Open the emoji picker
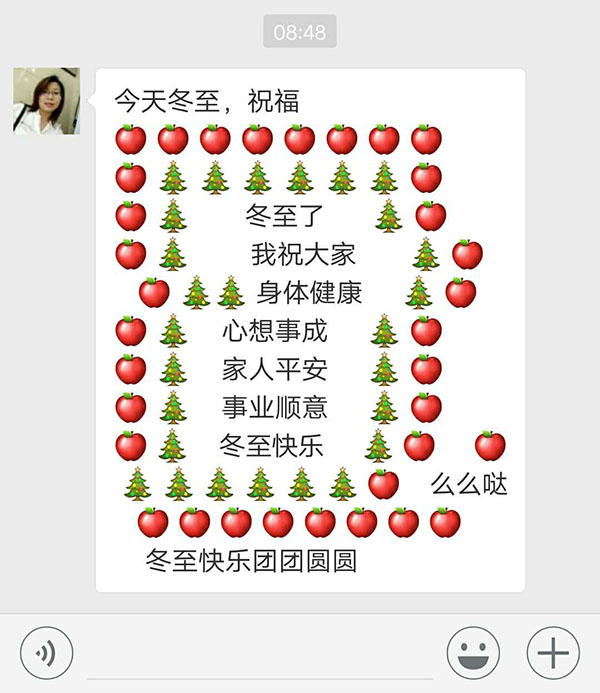The height and width of the screenshot is (693, 600). (473, 654)
